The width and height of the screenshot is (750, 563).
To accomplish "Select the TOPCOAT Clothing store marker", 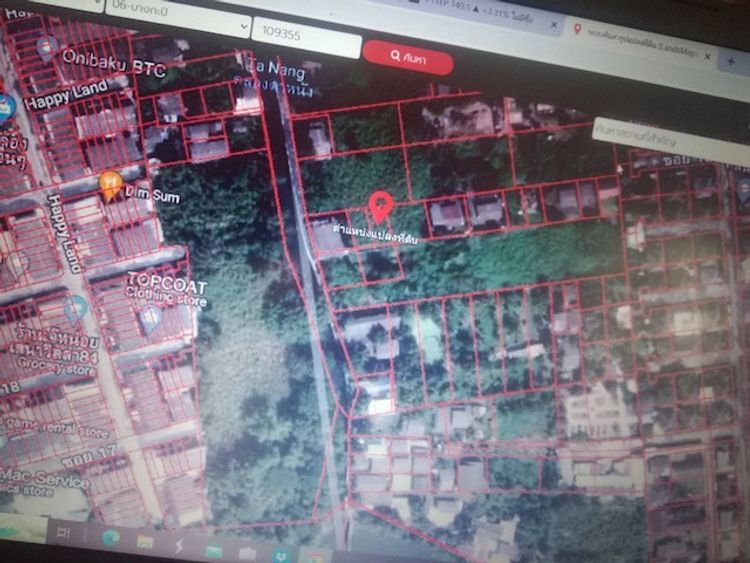I will click(x=151, y=318).
